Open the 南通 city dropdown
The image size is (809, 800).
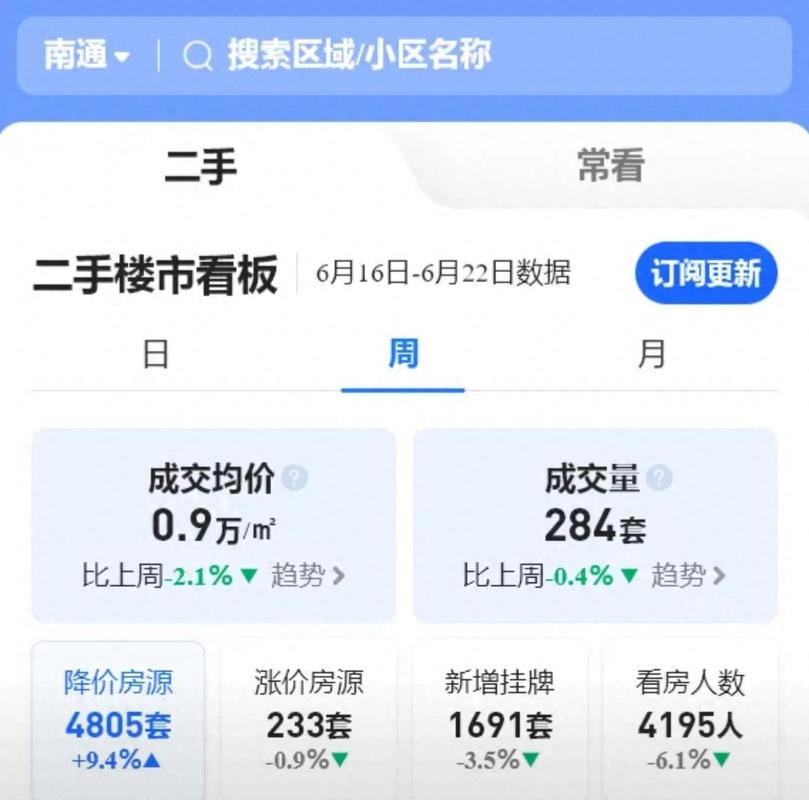[x=87, y=55]
